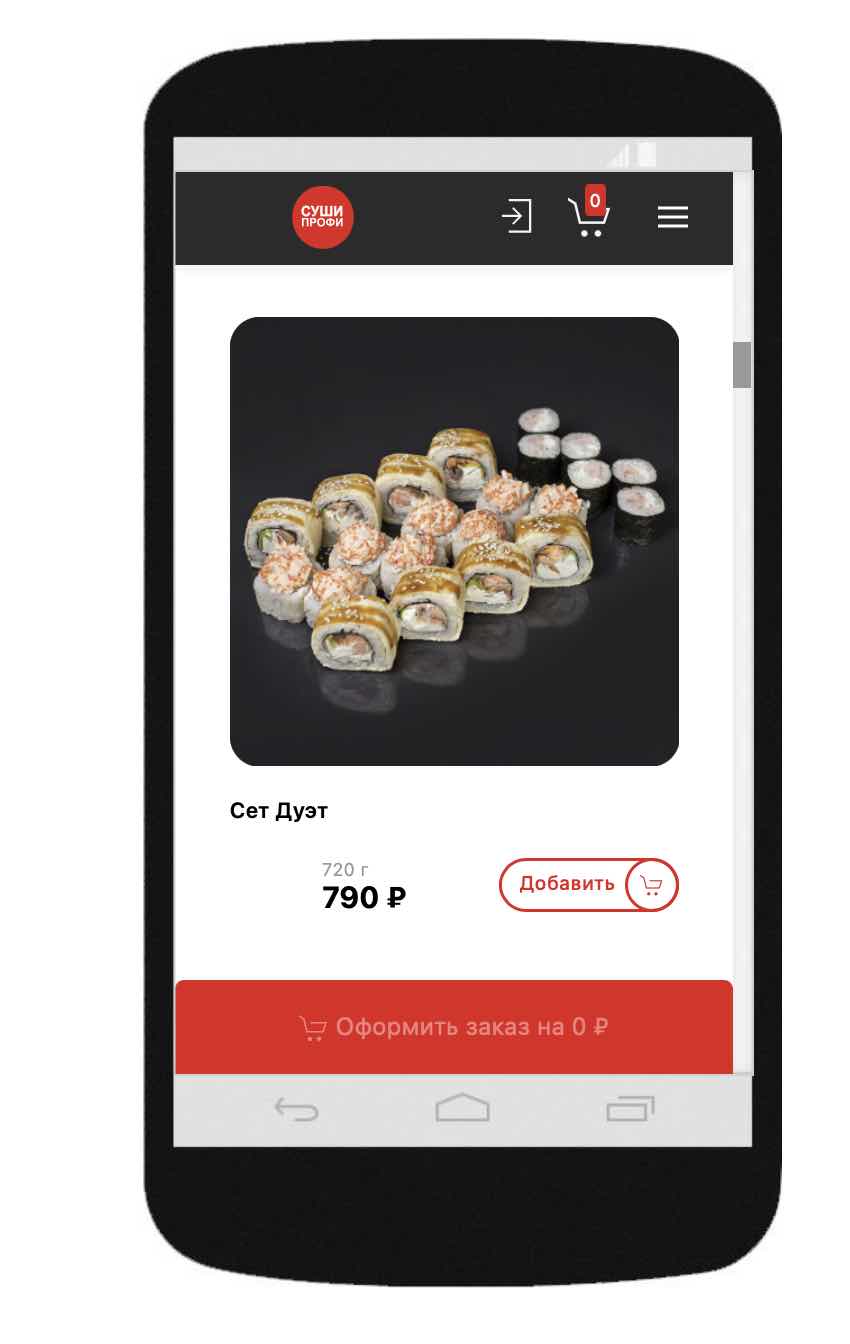
Task: Tap the system back button
Action: click(x=297, y=1109)
